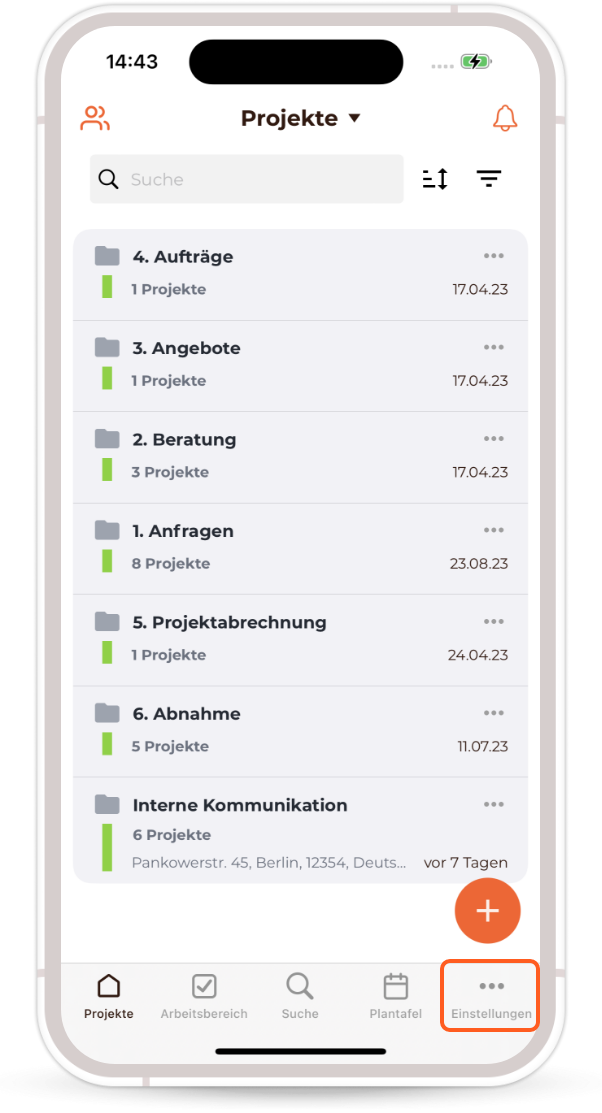Open the filter options
Screen dimensions: 602x1113
click(489, 179)
